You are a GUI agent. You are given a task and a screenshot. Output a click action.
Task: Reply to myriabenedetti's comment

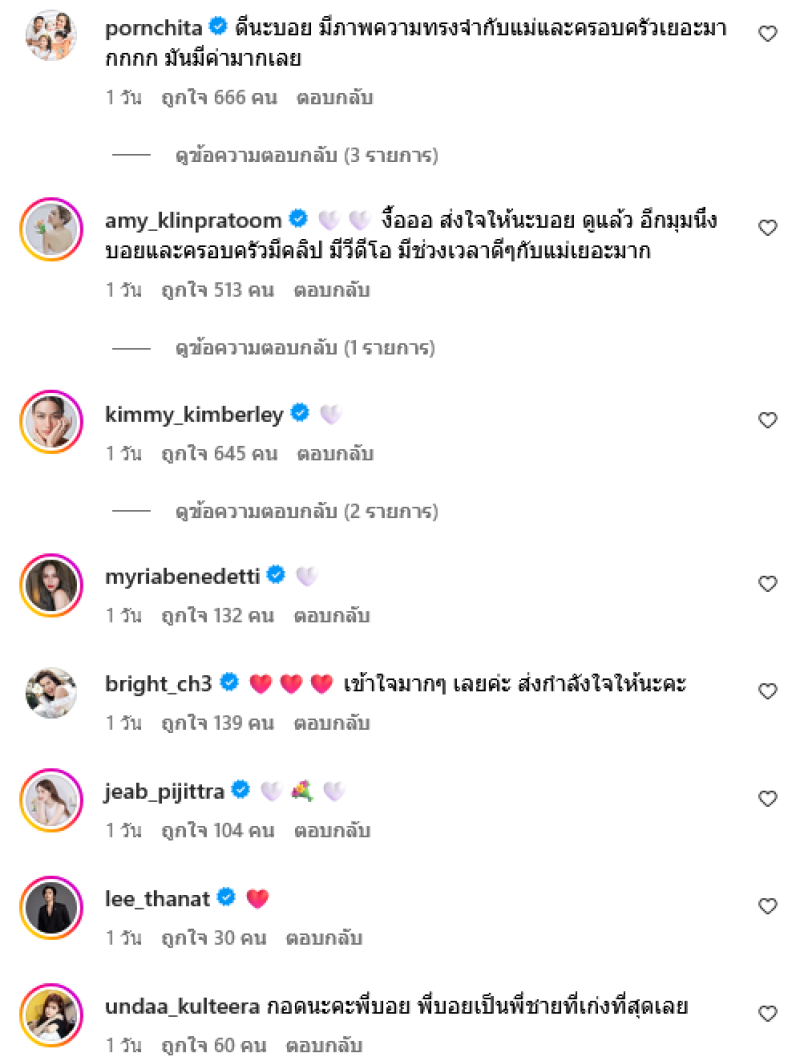tap(331, 615)
